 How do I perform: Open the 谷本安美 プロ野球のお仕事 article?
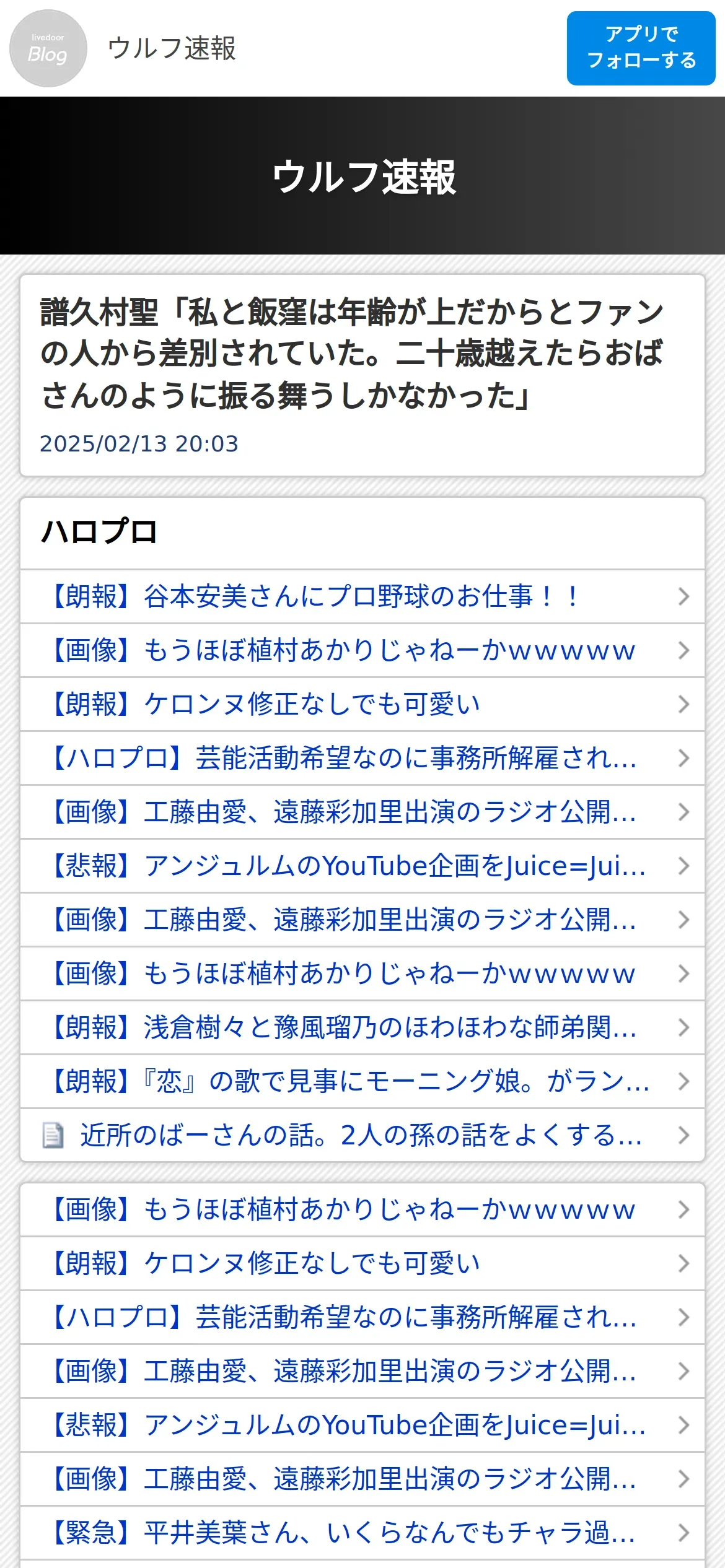click(362, 596)
